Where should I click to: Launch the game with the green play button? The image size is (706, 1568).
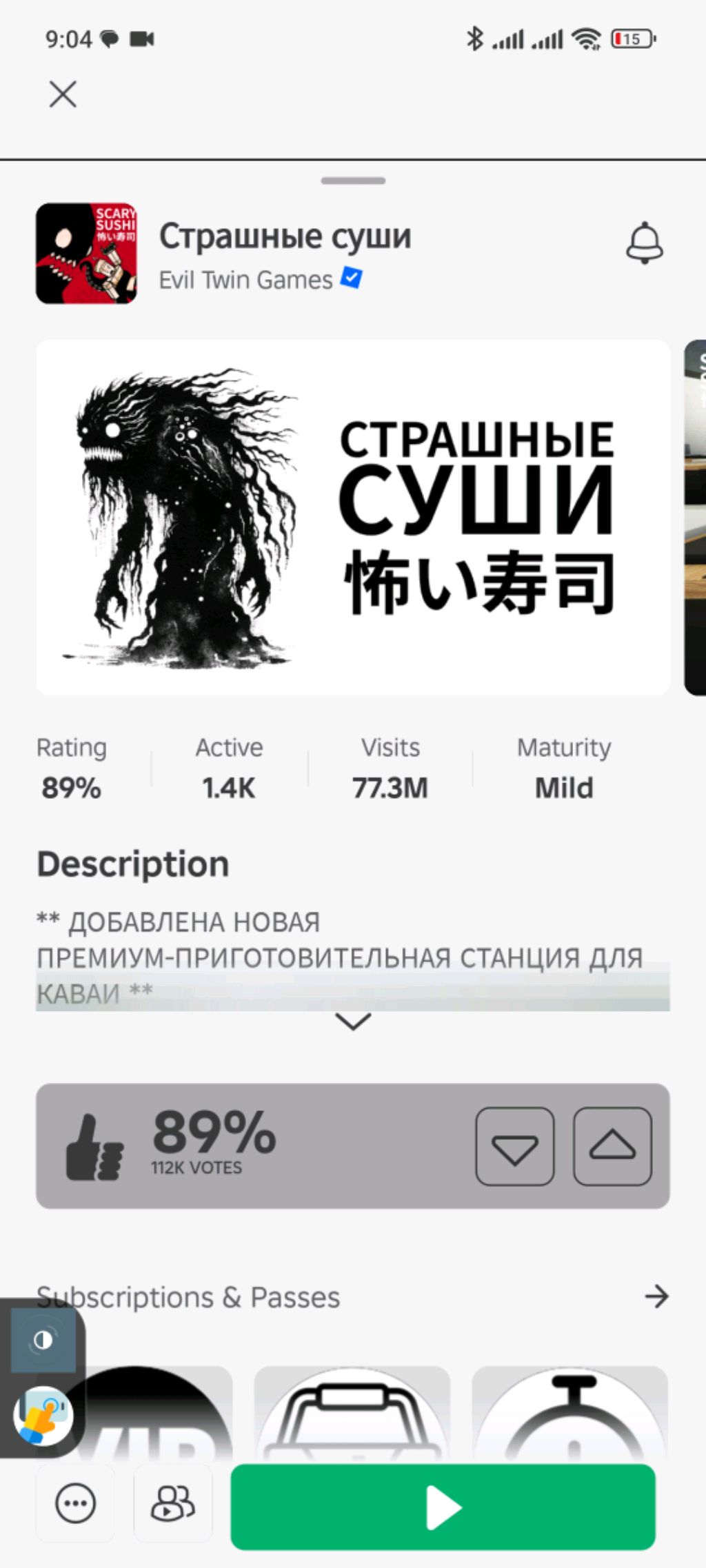(443, 1507)
